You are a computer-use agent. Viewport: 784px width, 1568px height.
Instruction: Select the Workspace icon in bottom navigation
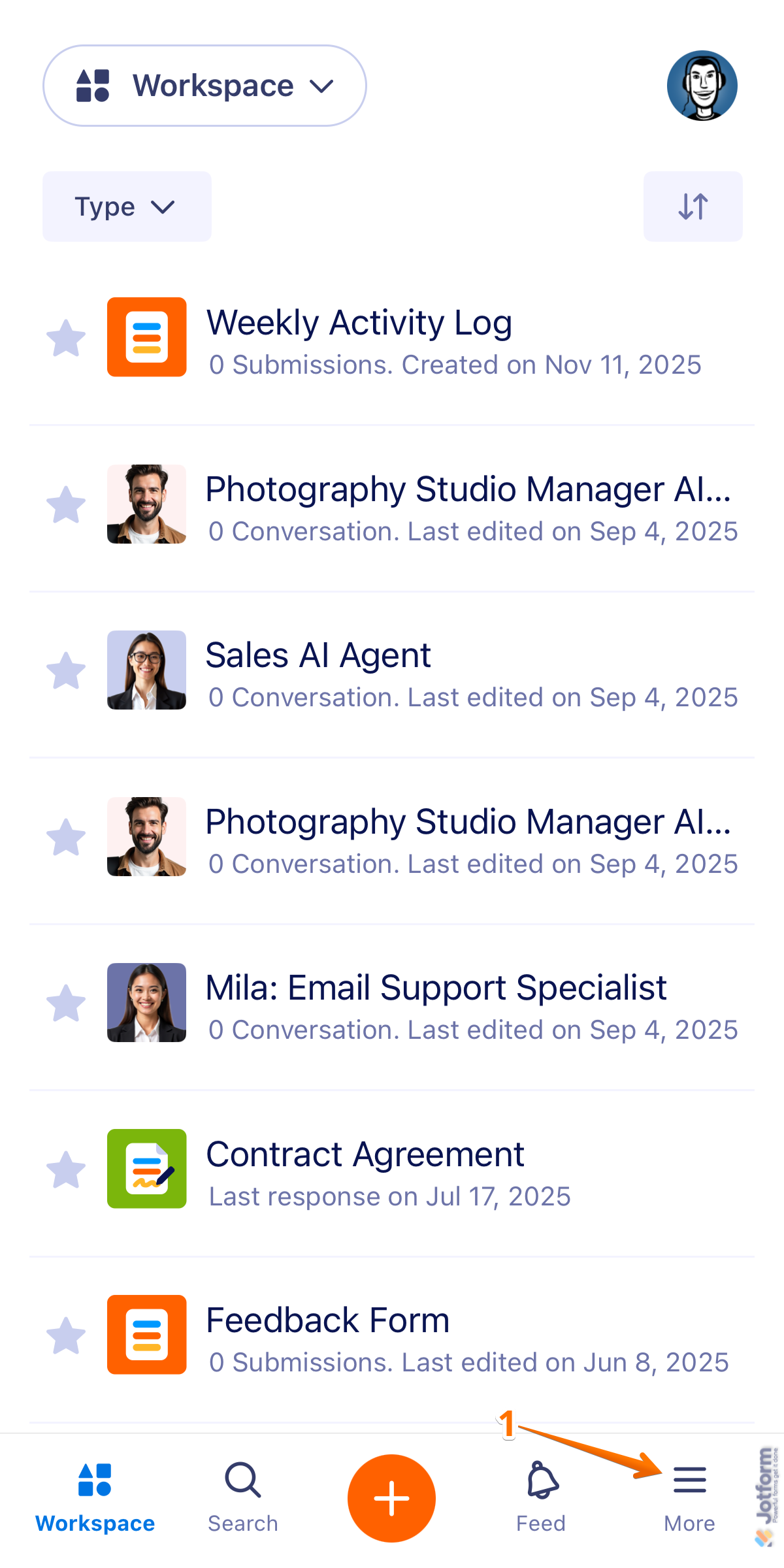pyautogui.click(x=95, y=1481)
